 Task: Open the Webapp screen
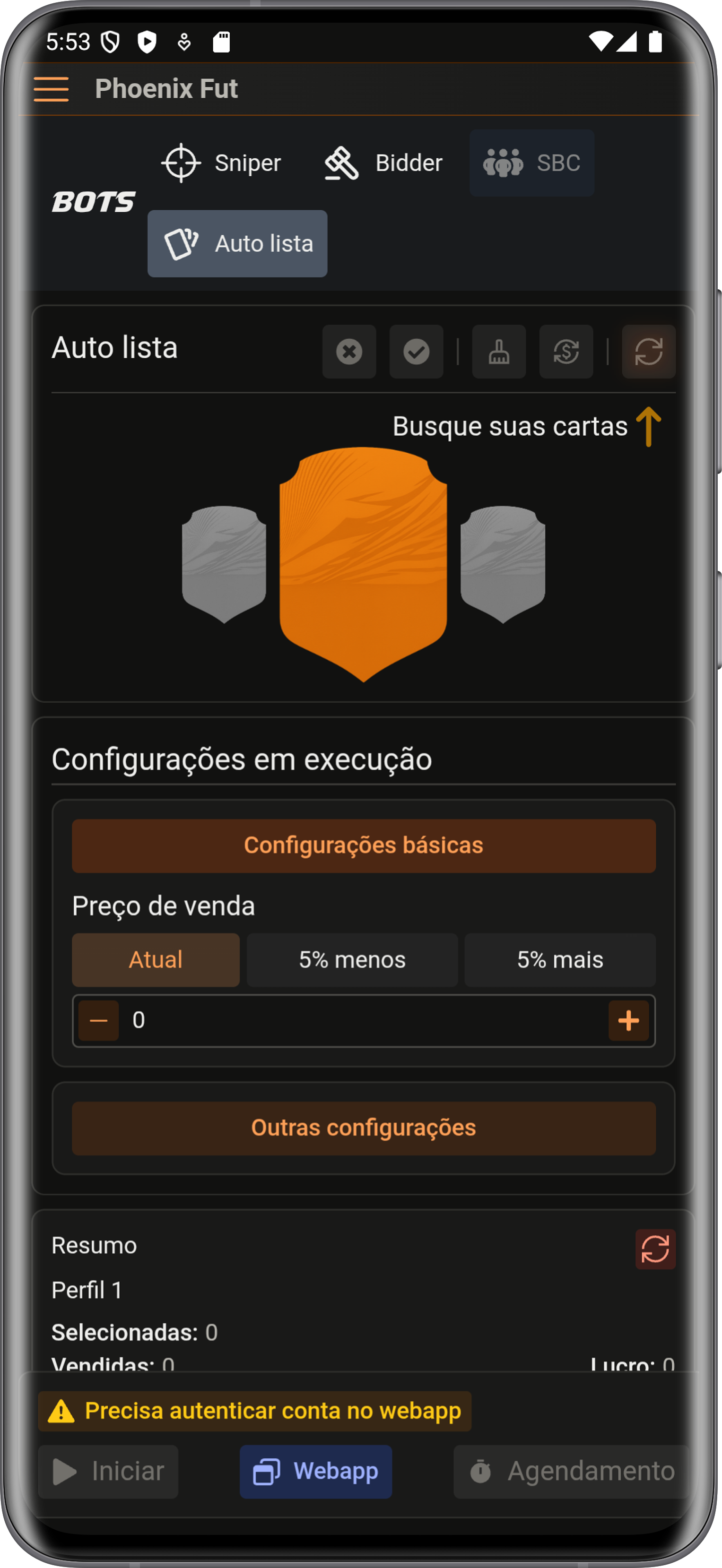click(x=316, y=1472)
